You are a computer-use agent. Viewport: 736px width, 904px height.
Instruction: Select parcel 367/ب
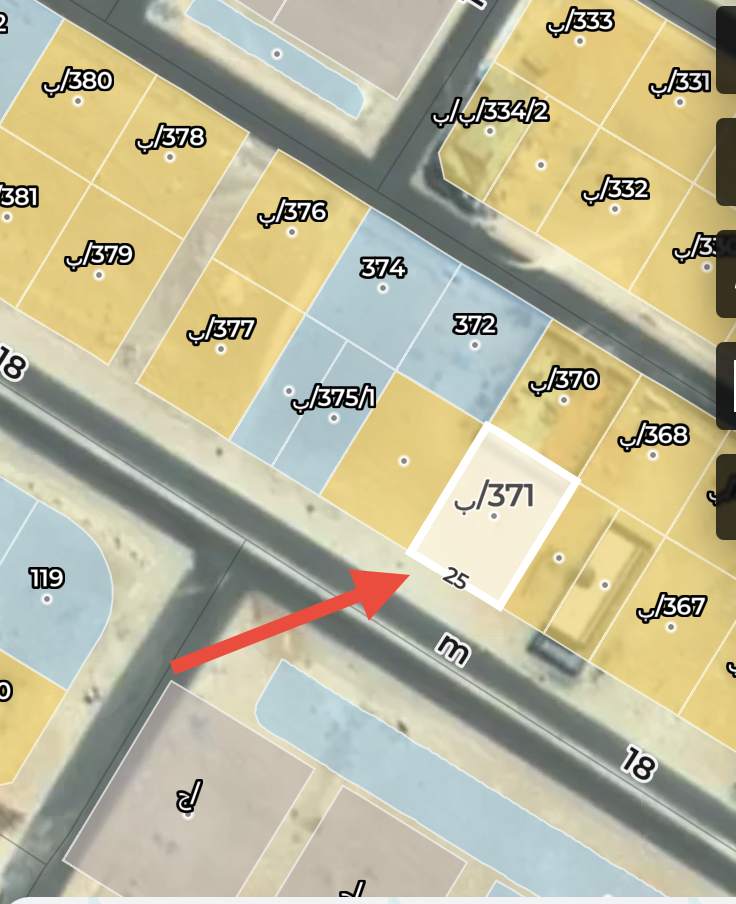click(670, 626)
